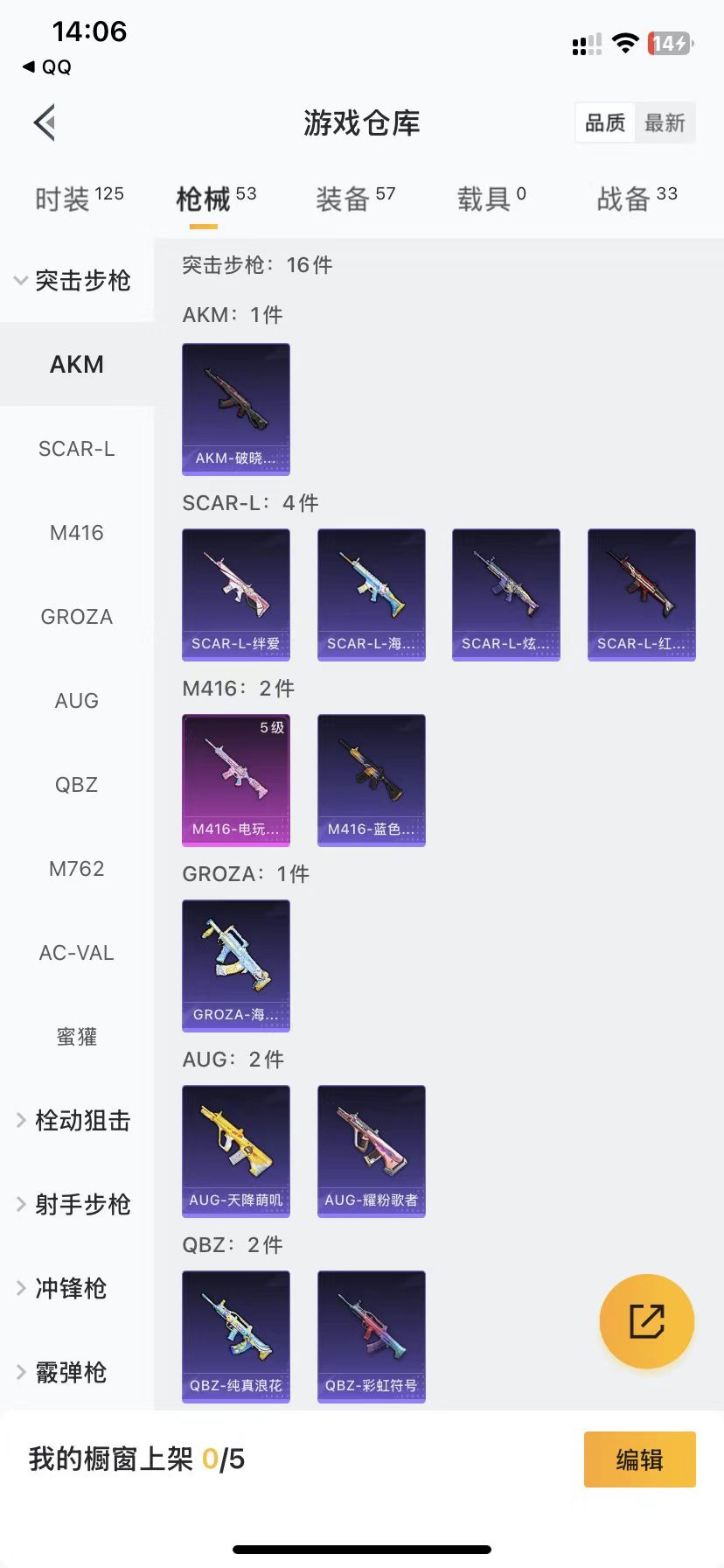Go back using the top-left arrow
The width and height of the screenshot is (724, 1568).
pos(45,122)
